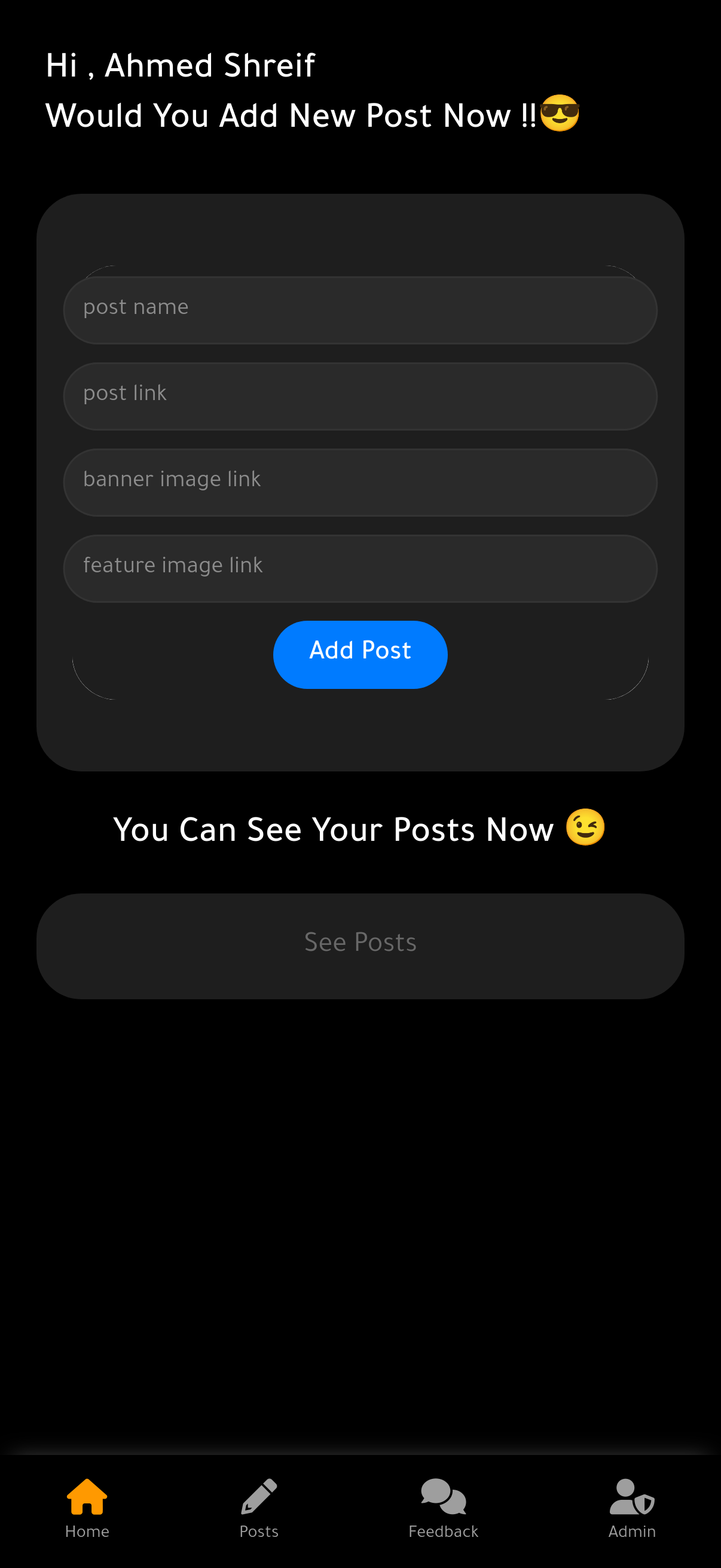Viewport: 721px width, 1568px height.
Task: Open See Posts
Action: pos(360,946)
